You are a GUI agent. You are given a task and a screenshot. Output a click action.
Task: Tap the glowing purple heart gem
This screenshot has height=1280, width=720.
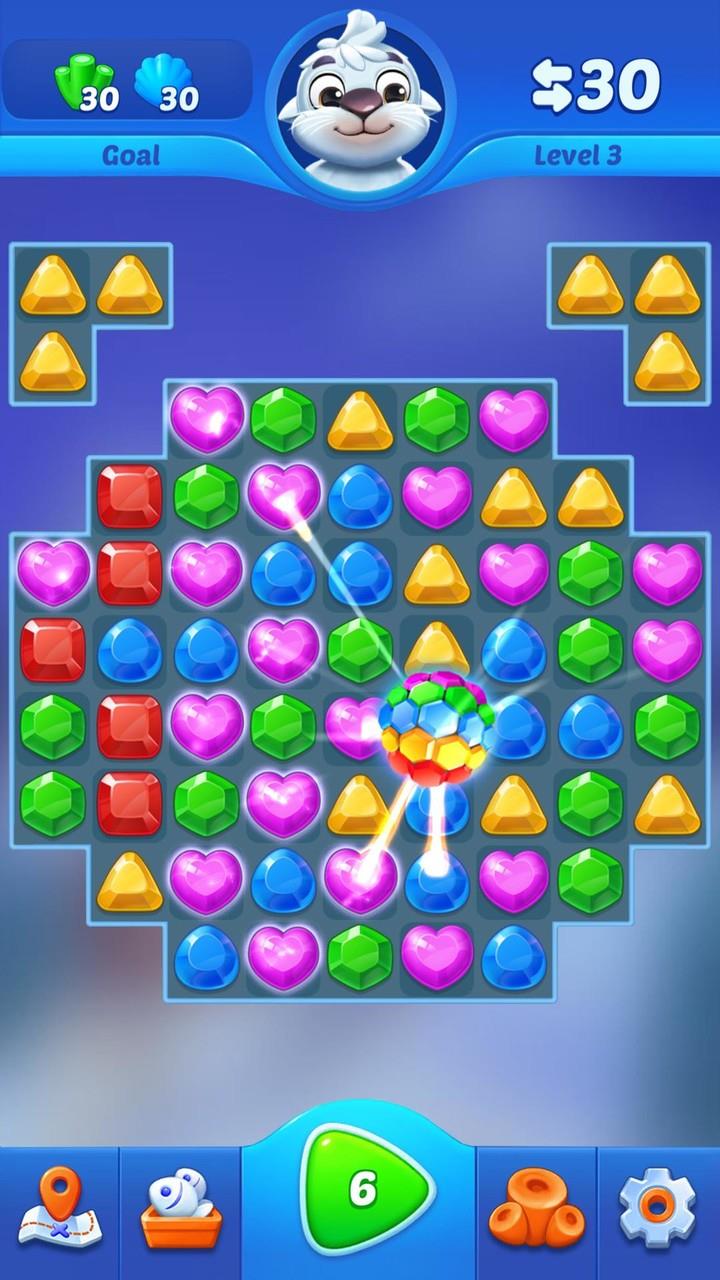[282, 500]
